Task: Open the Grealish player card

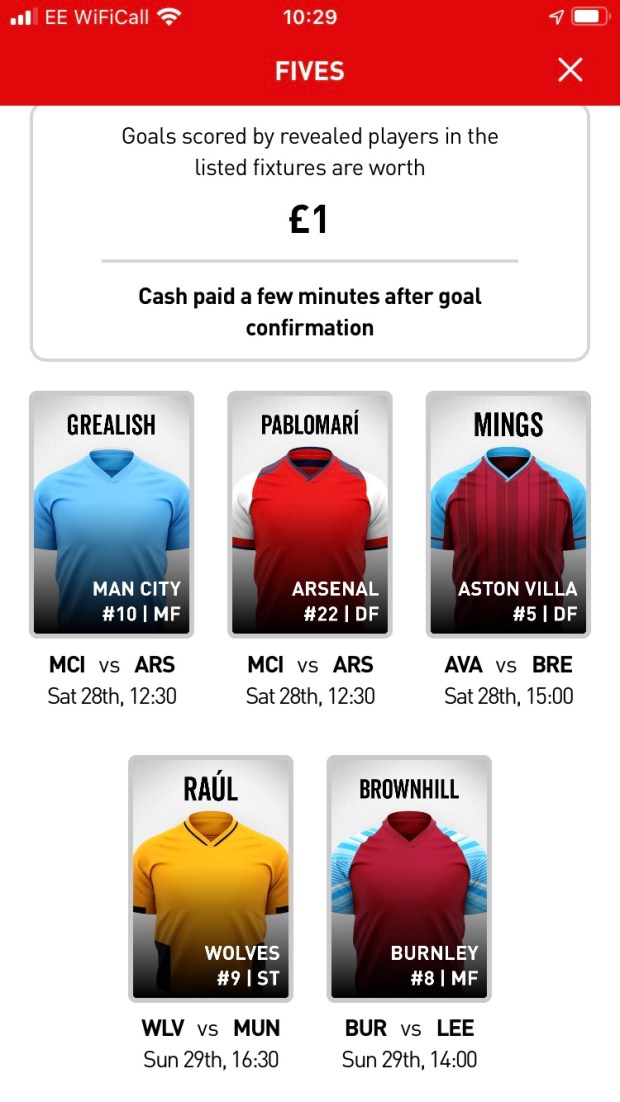Action: (111, 514)
